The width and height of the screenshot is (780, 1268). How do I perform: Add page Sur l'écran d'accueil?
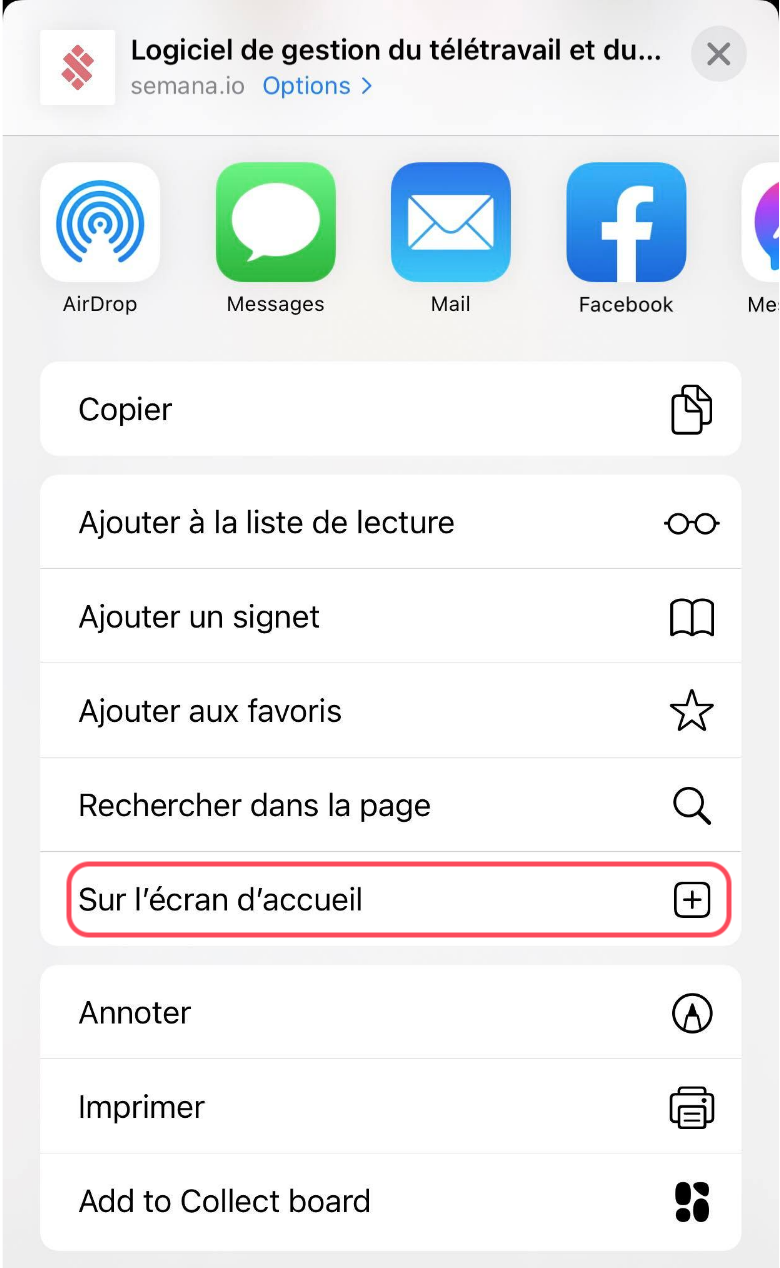390,900
